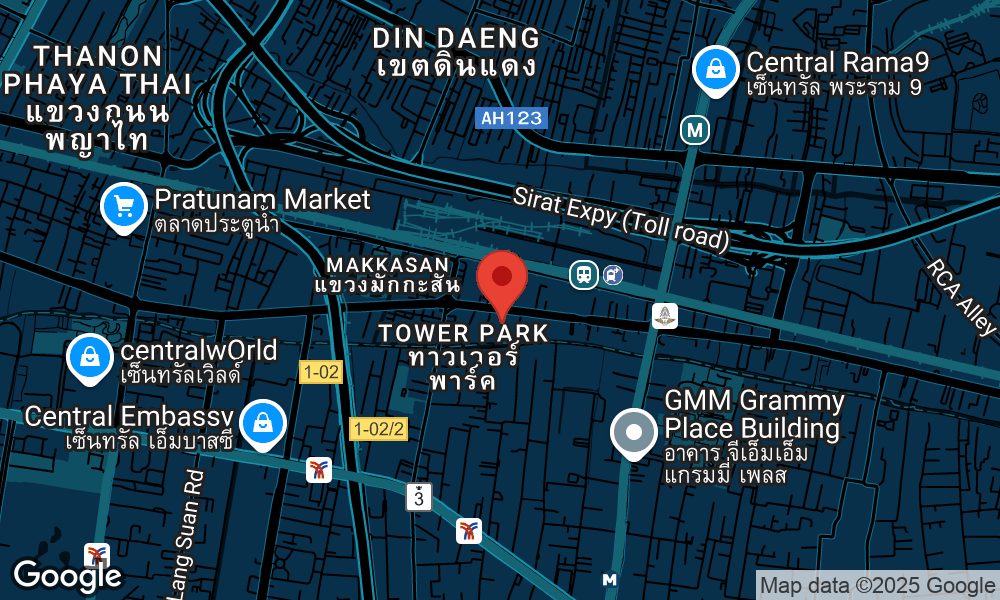Tap the metro station icon below Central Rama9

click(694, 129)
